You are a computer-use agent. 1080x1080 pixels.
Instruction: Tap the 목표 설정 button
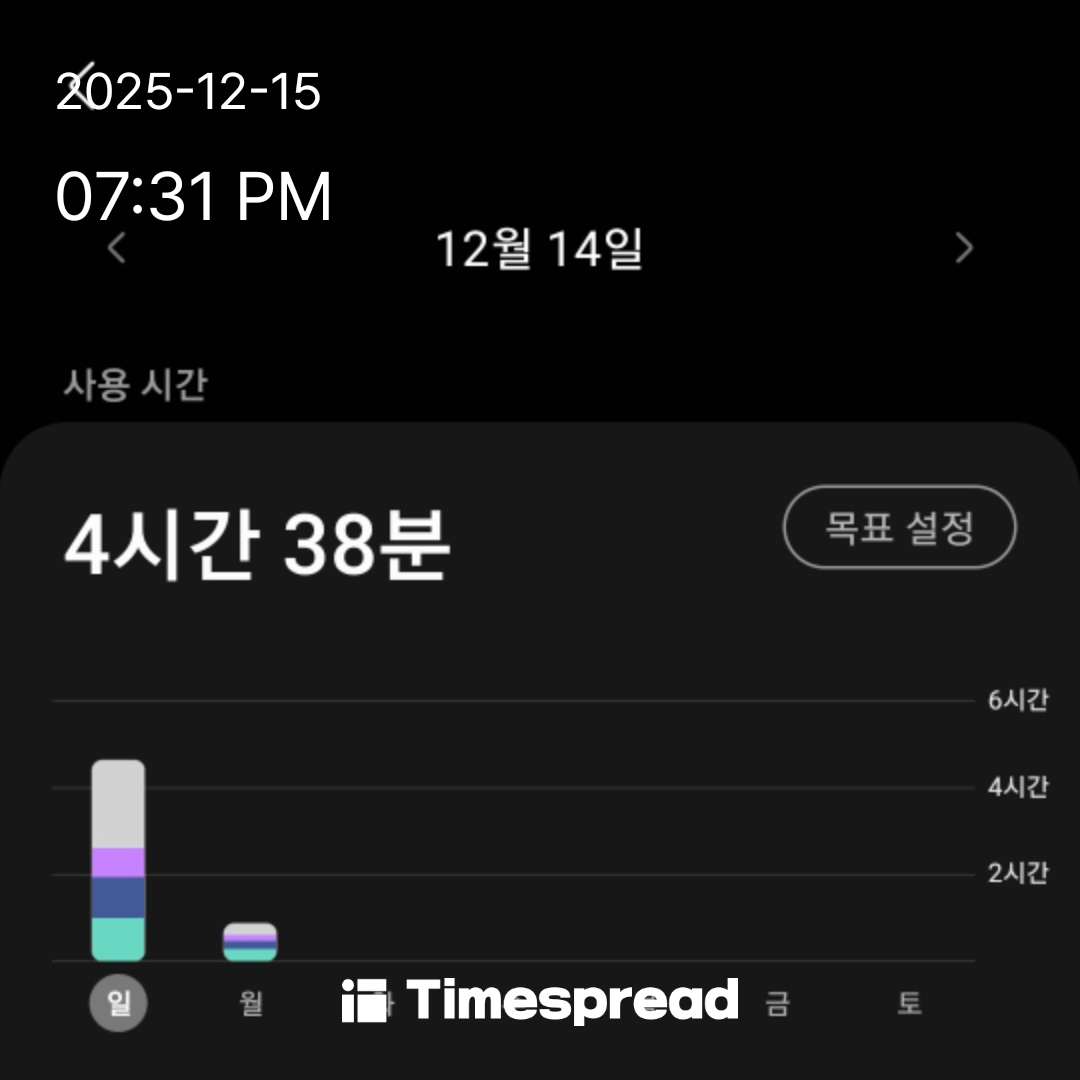click(x=899, y=527)
